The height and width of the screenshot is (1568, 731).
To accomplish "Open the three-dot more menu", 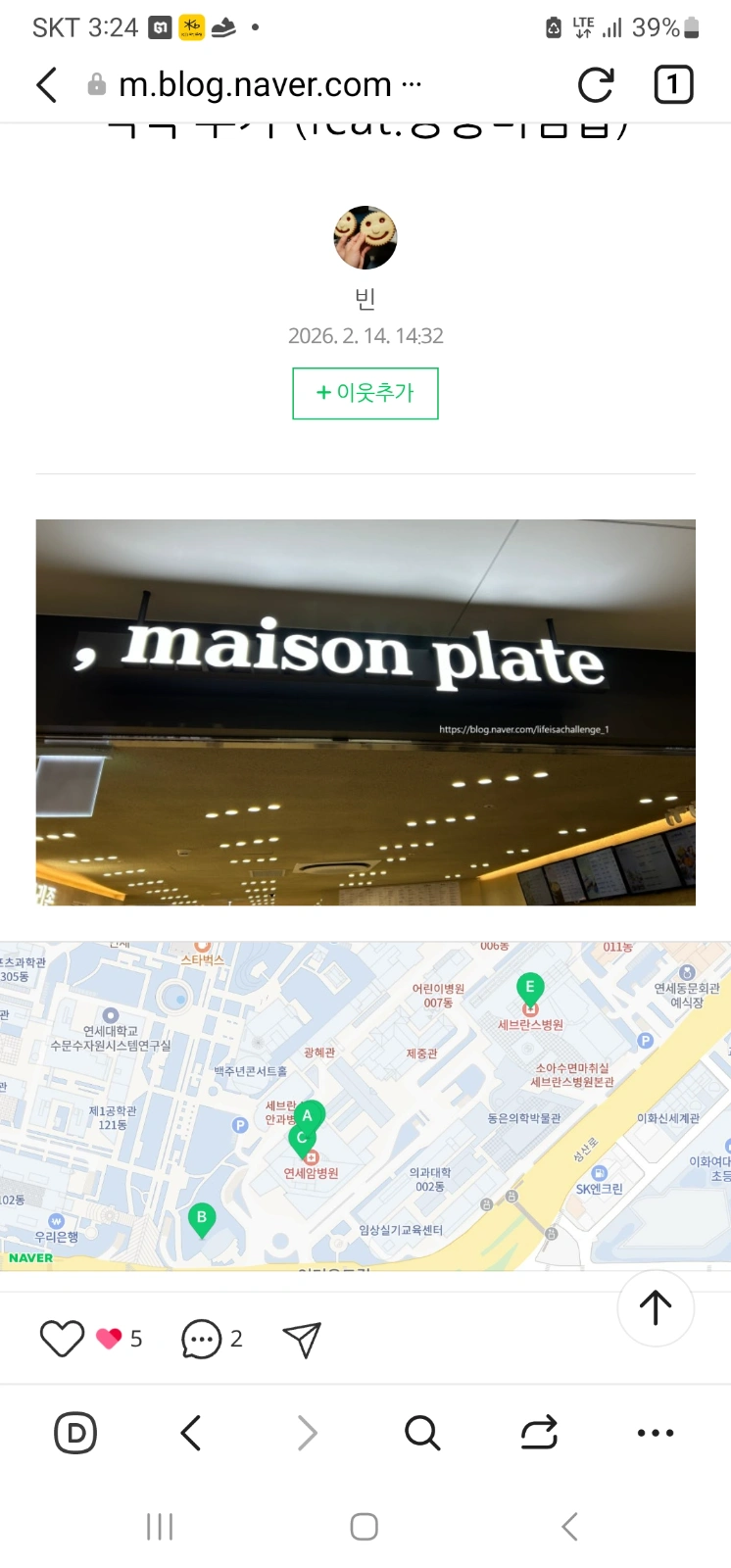I will tap(656, 1433).
